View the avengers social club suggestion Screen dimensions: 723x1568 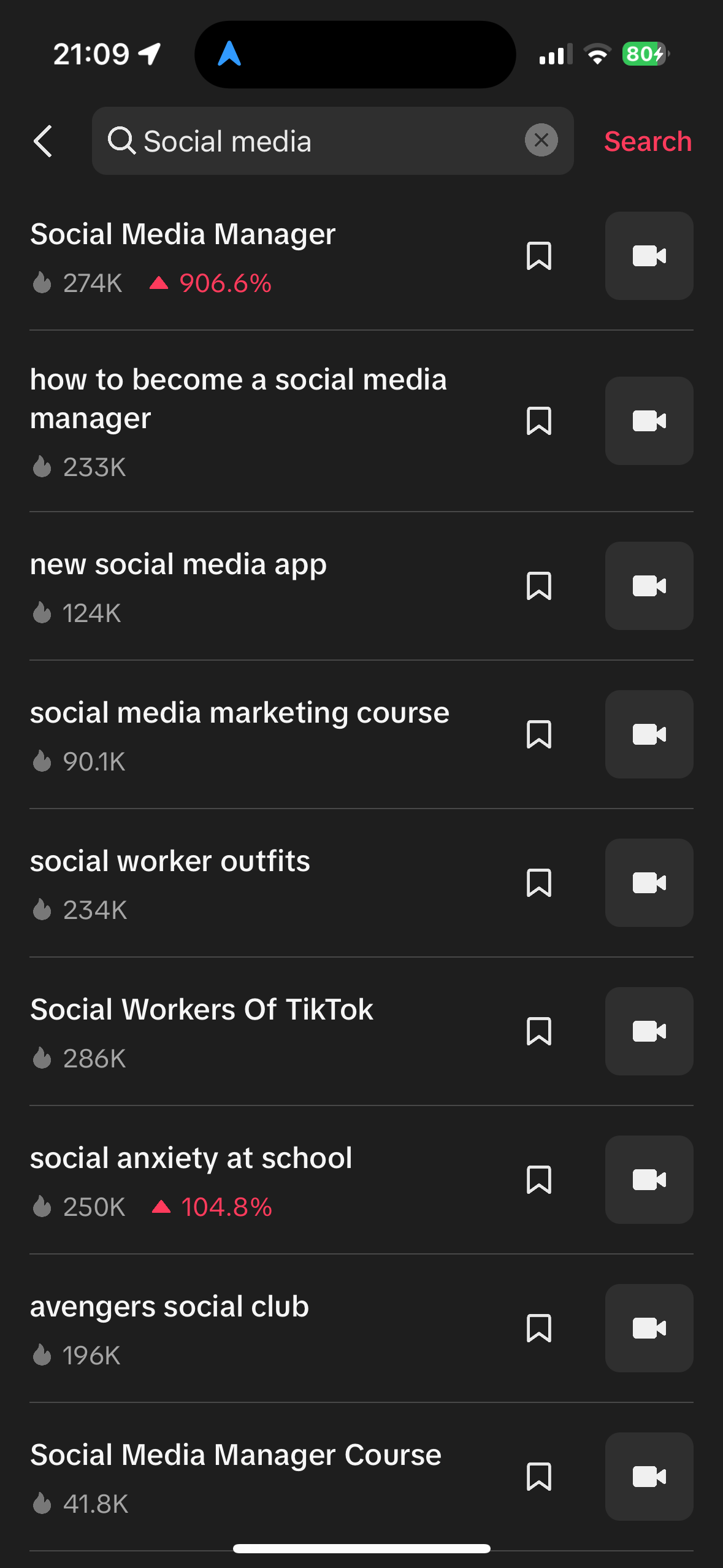pos(169,1307)
